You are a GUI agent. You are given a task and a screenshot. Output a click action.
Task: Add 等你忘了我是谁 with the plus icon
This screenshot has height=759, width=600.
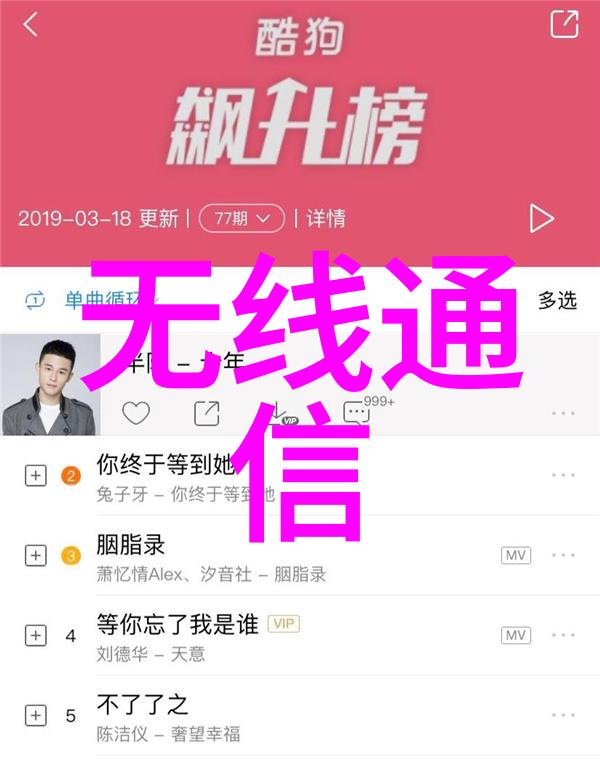coord(36,635)
